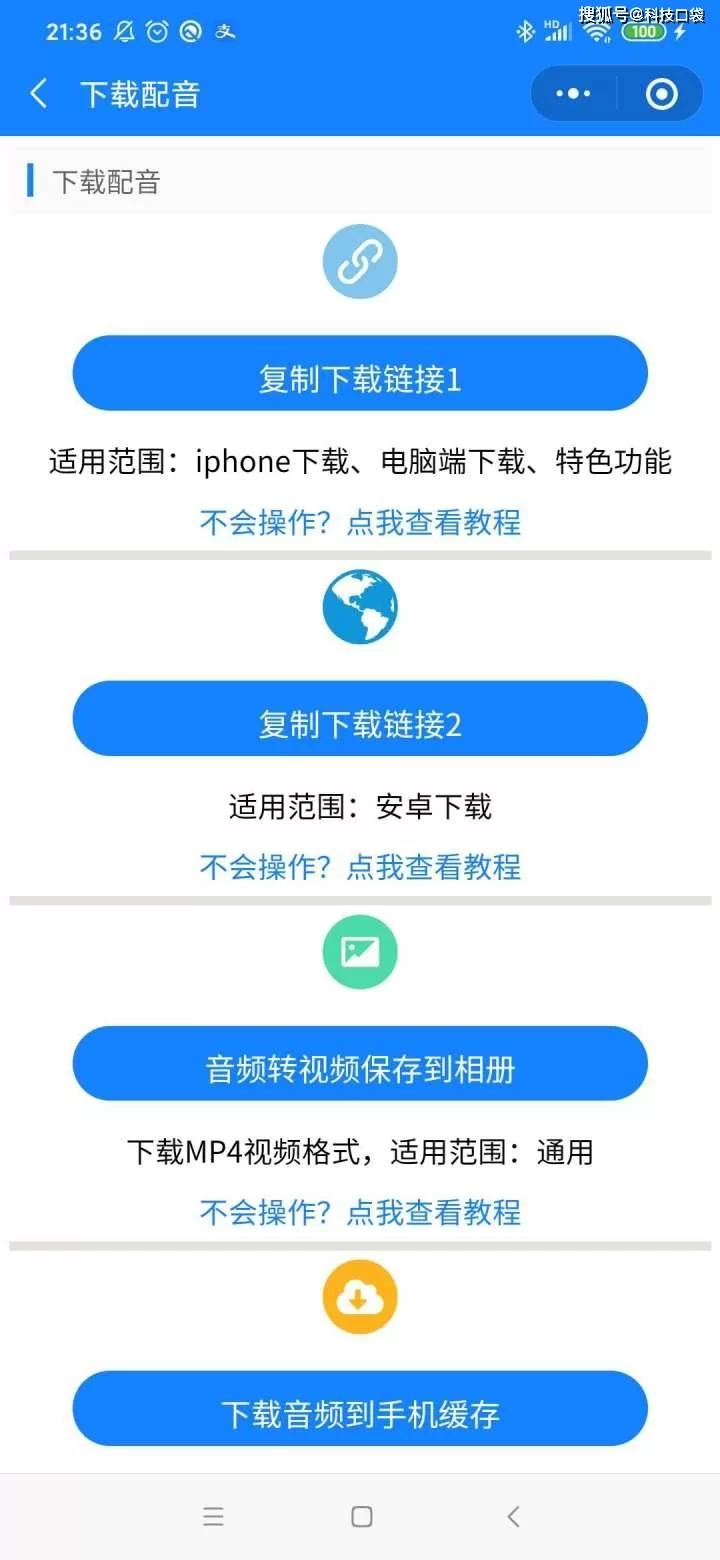Open the mini program three-dot menu

[x=573, y=94]
